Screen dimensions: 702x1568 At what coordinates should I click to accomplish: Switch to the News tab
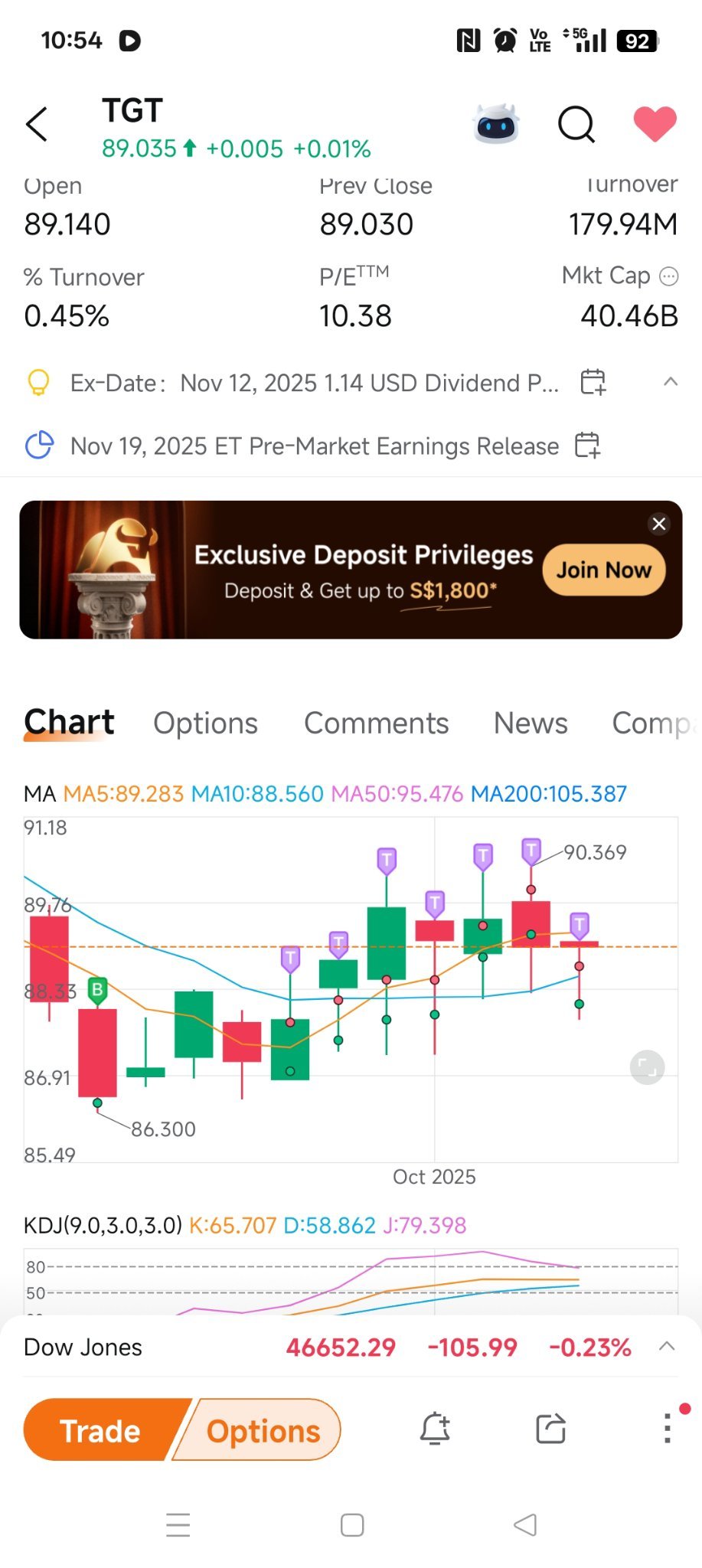point(531,723)
